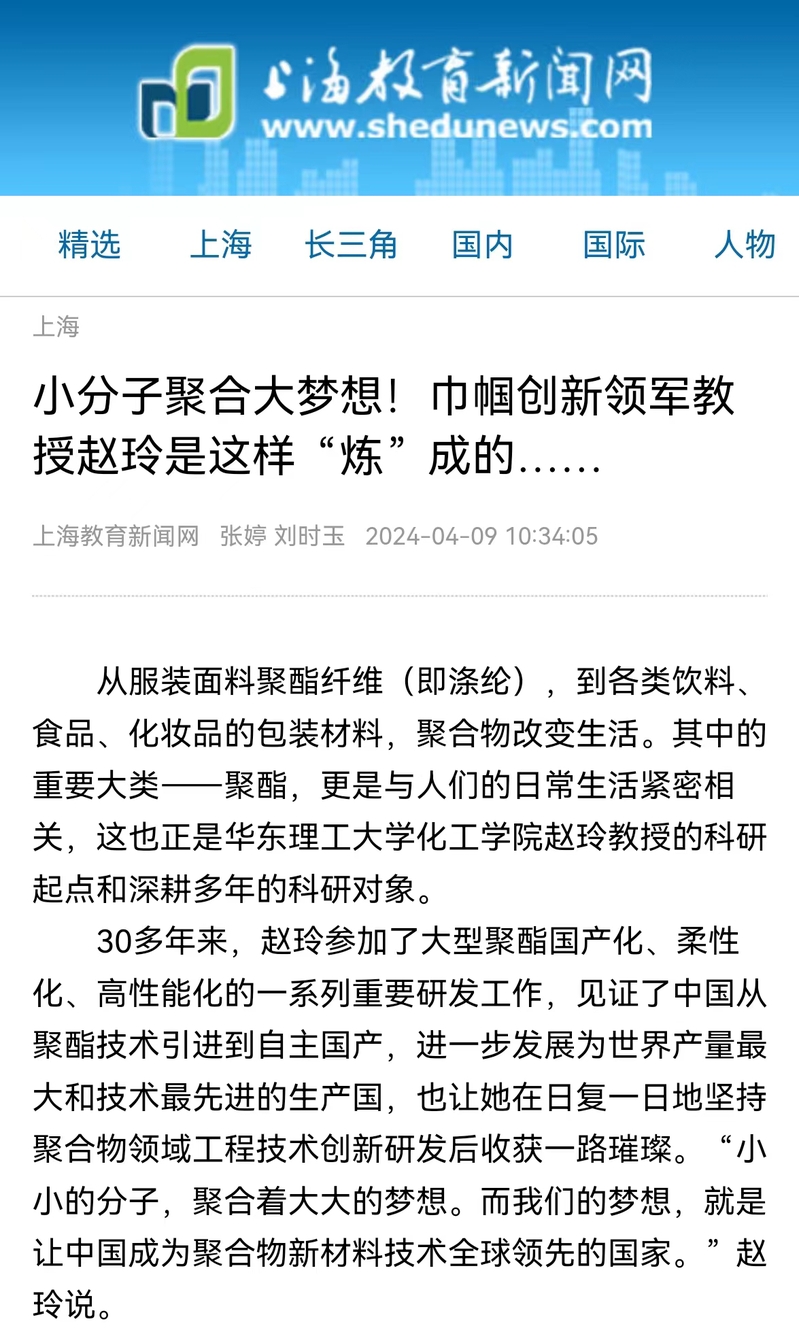Switch to the 国际 tab

coord(614,245)
